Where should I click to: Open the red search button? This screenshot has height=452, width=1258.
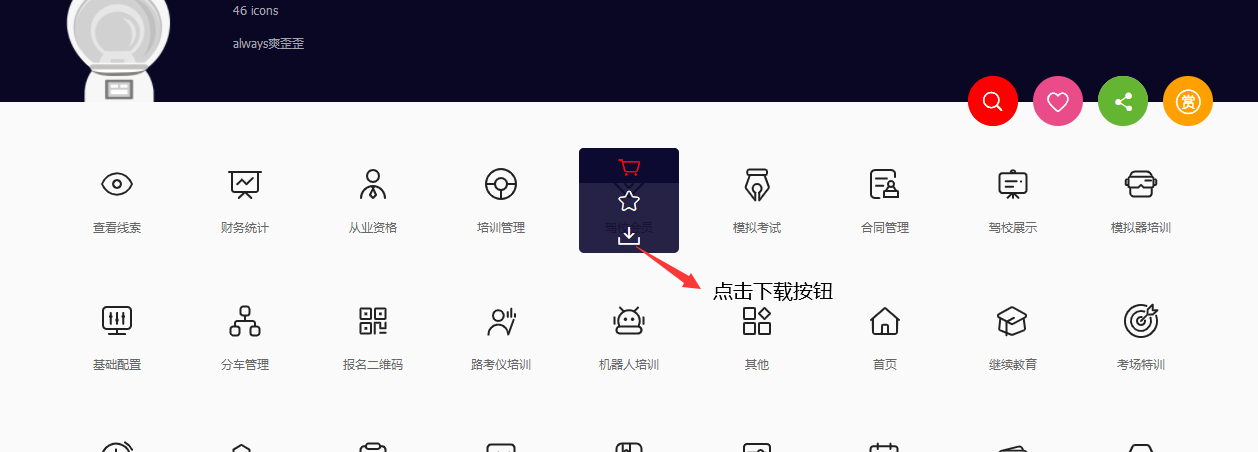tap(992, 101)
